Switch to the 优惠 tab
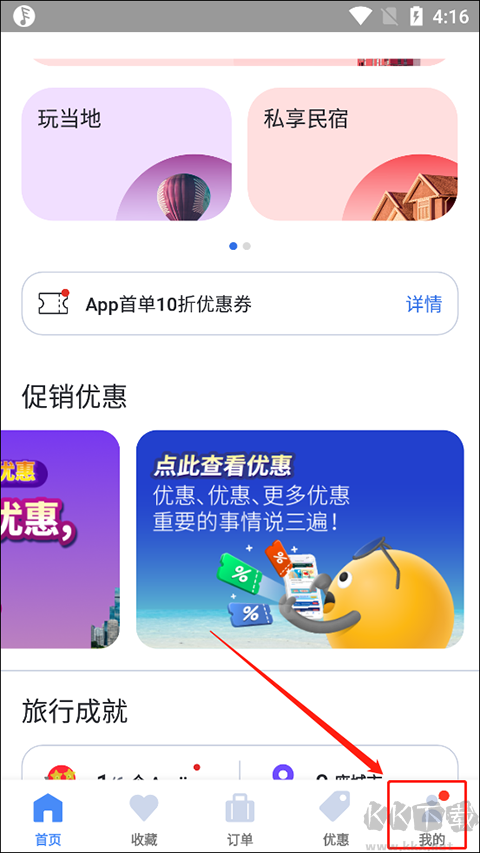Screen dimensions: 480x853 tap(336, 817)
